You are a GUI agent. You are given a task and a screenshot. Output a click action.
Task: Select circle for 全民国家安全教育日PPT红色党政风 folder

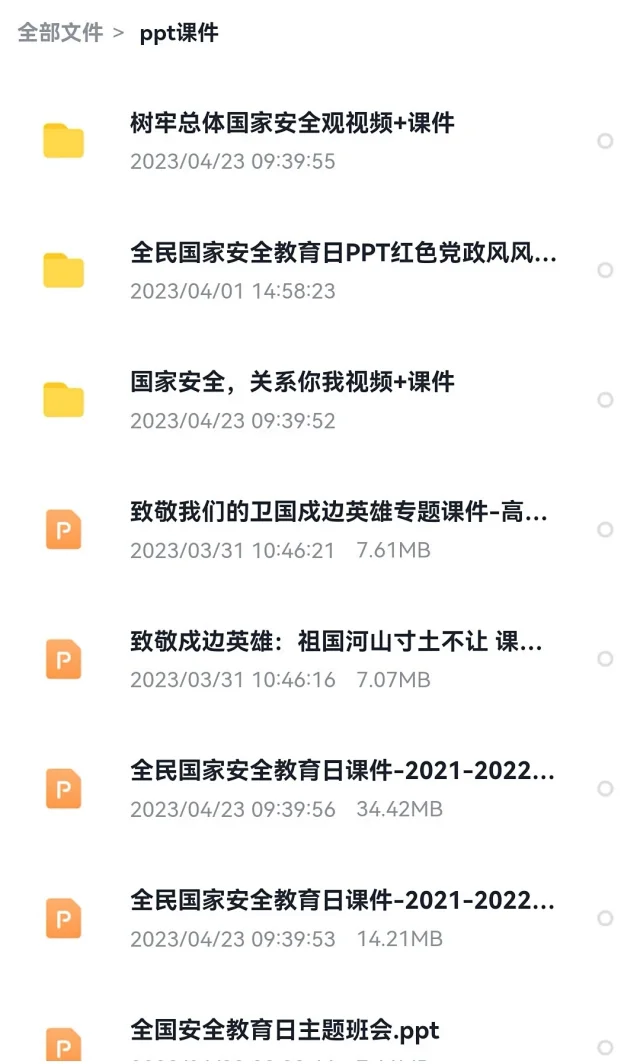(x=605, y=270)
